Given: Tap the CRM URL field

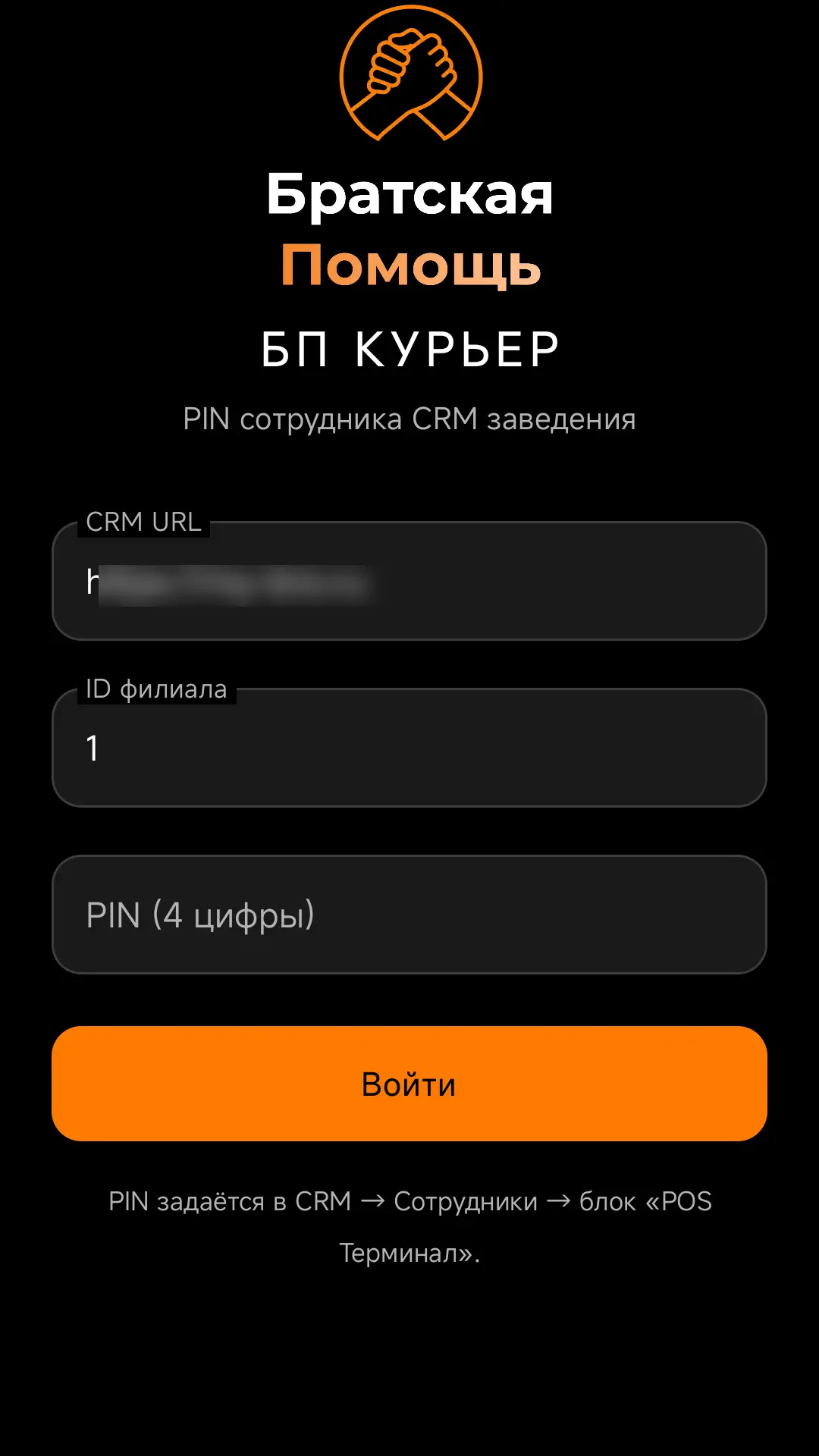Looking at the screenshot, I should click(x=409, y=581).
